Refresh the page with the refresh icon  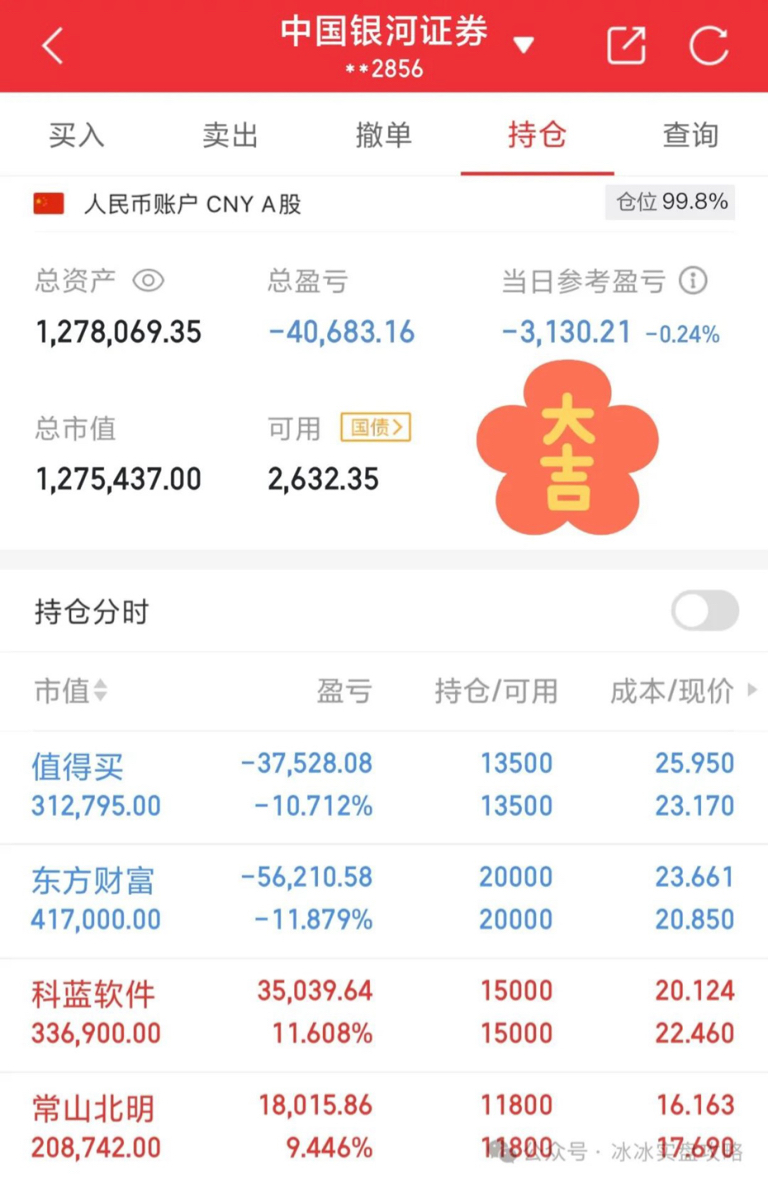pos(709,44)
